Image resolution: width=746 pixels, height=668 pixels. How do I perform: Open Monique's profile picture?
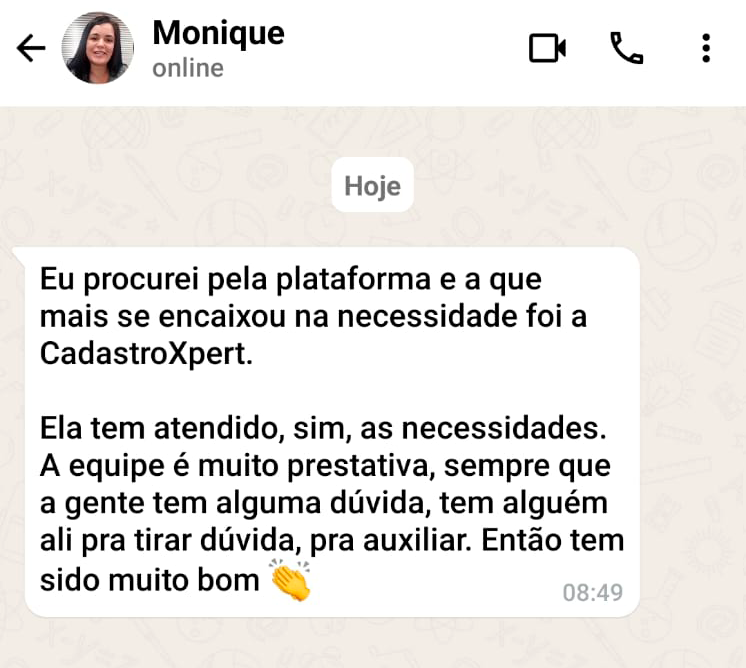pyautogui.click(x=97, y=49)
